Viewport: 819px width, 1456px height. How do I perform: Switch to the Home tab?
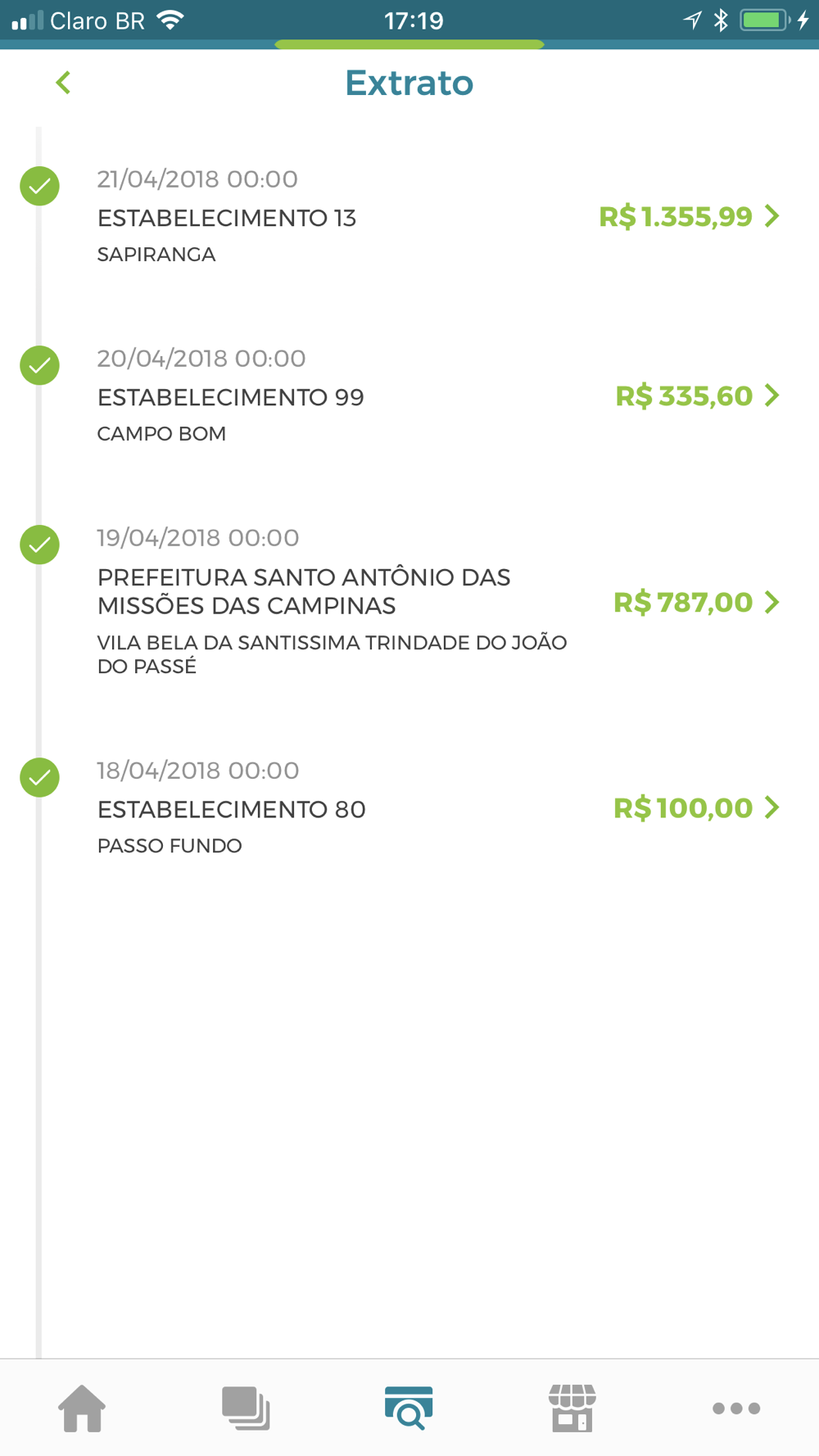[x=82, y=1409]
